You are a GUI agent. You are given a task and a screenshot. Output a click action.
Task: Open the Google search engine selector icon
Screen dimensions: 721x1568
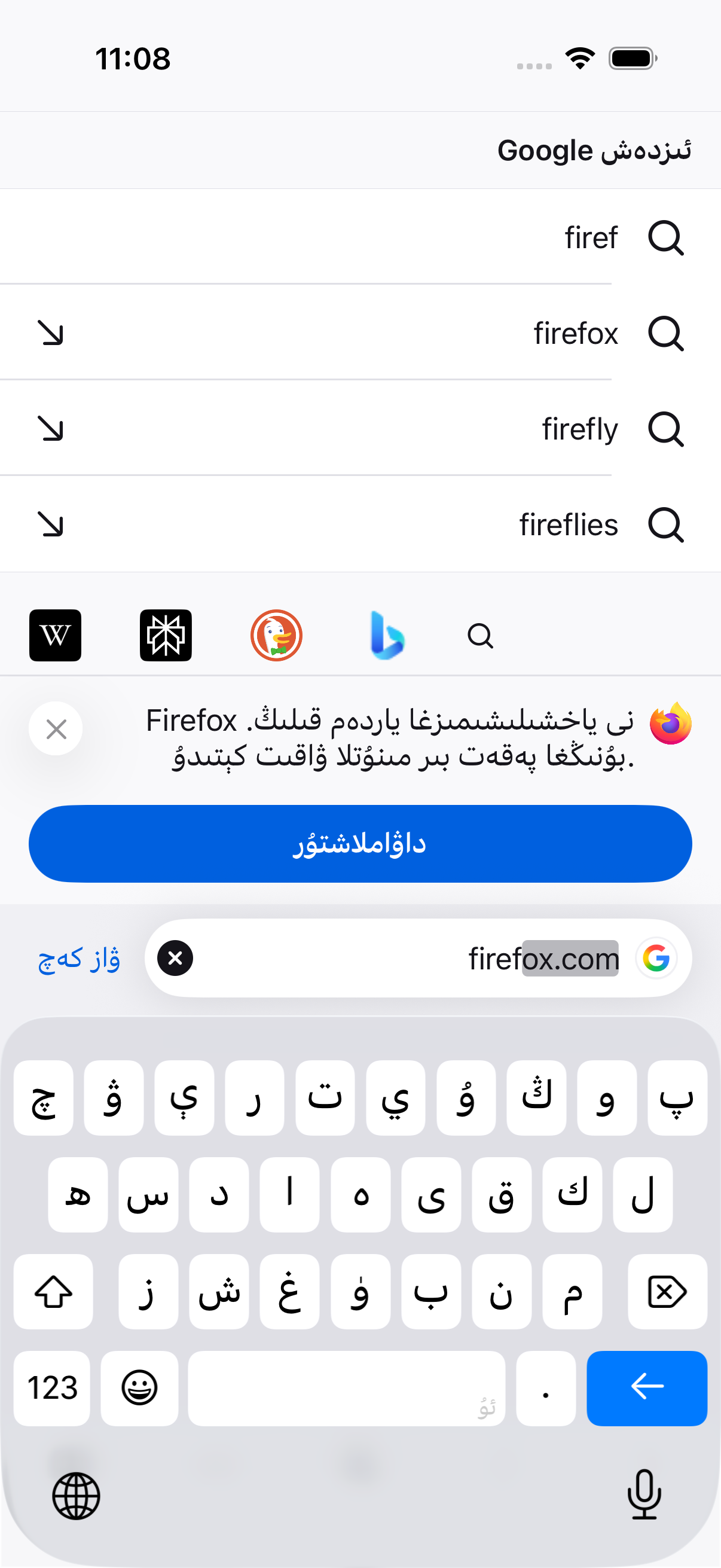[656, 958]
